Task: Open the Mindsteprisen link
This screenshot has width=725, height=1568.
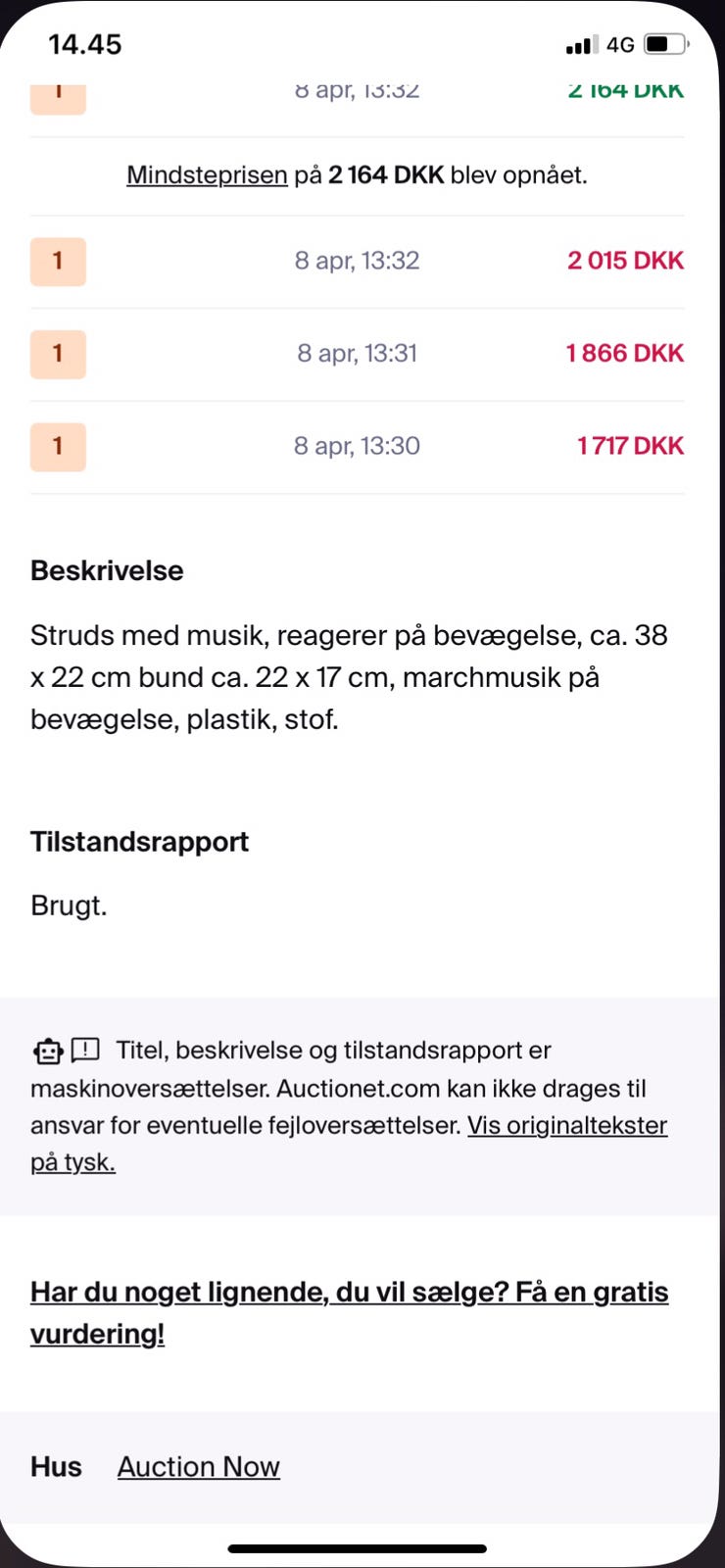Action: [207, 174]
